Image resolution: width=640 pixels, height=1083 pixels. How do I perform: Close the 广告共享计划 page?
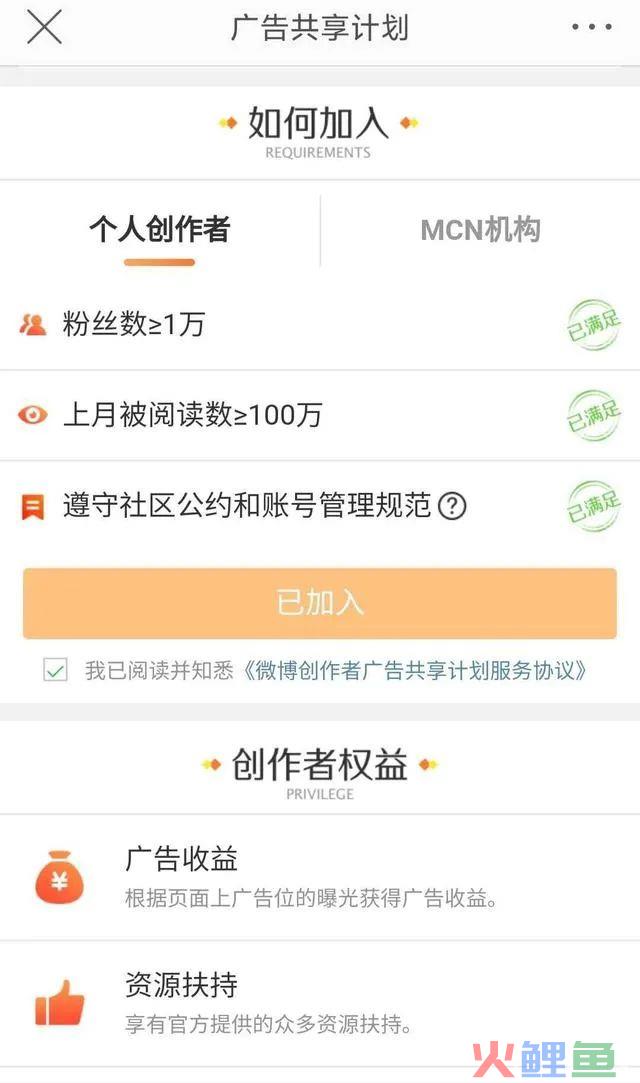[44, 27]
